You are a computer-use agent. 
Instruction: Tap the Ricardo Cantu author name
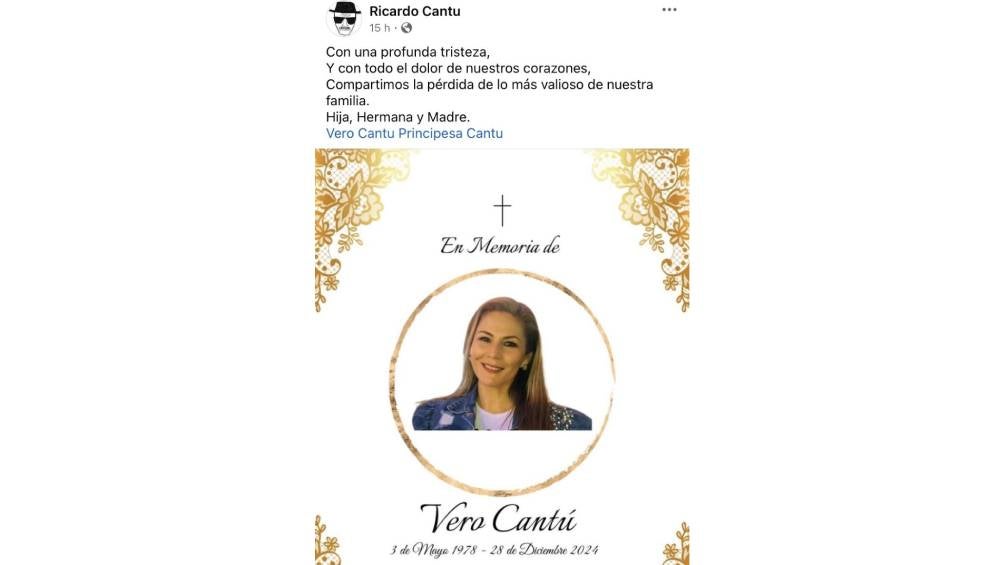click(414, 11)
